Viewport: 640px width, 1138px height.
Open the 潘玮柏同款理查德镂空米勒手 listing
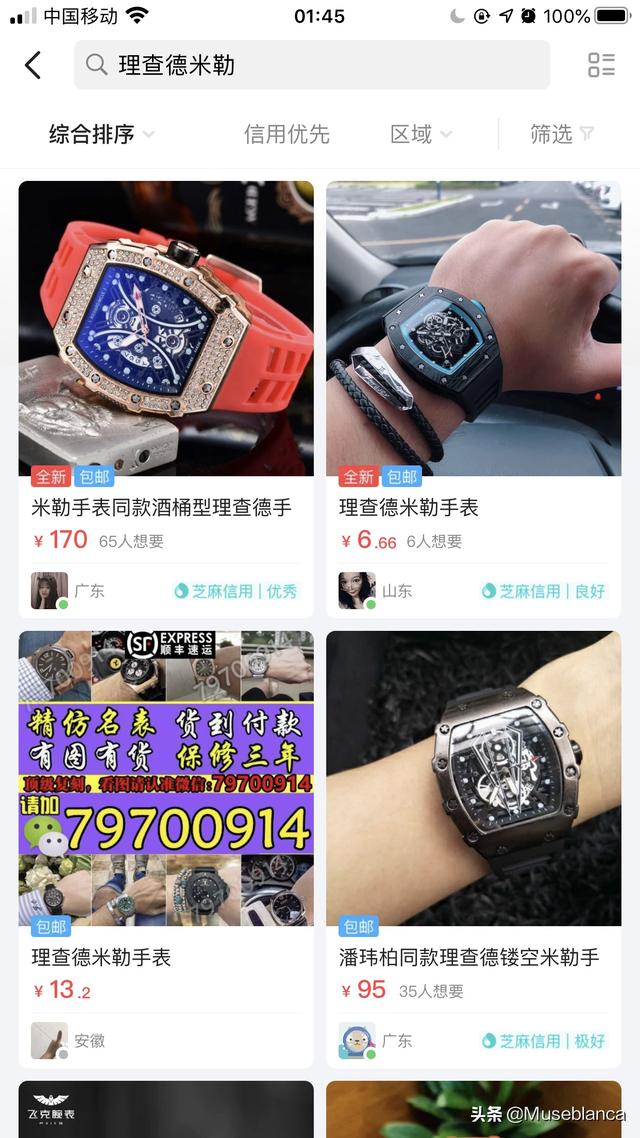[x=473, y=850]
